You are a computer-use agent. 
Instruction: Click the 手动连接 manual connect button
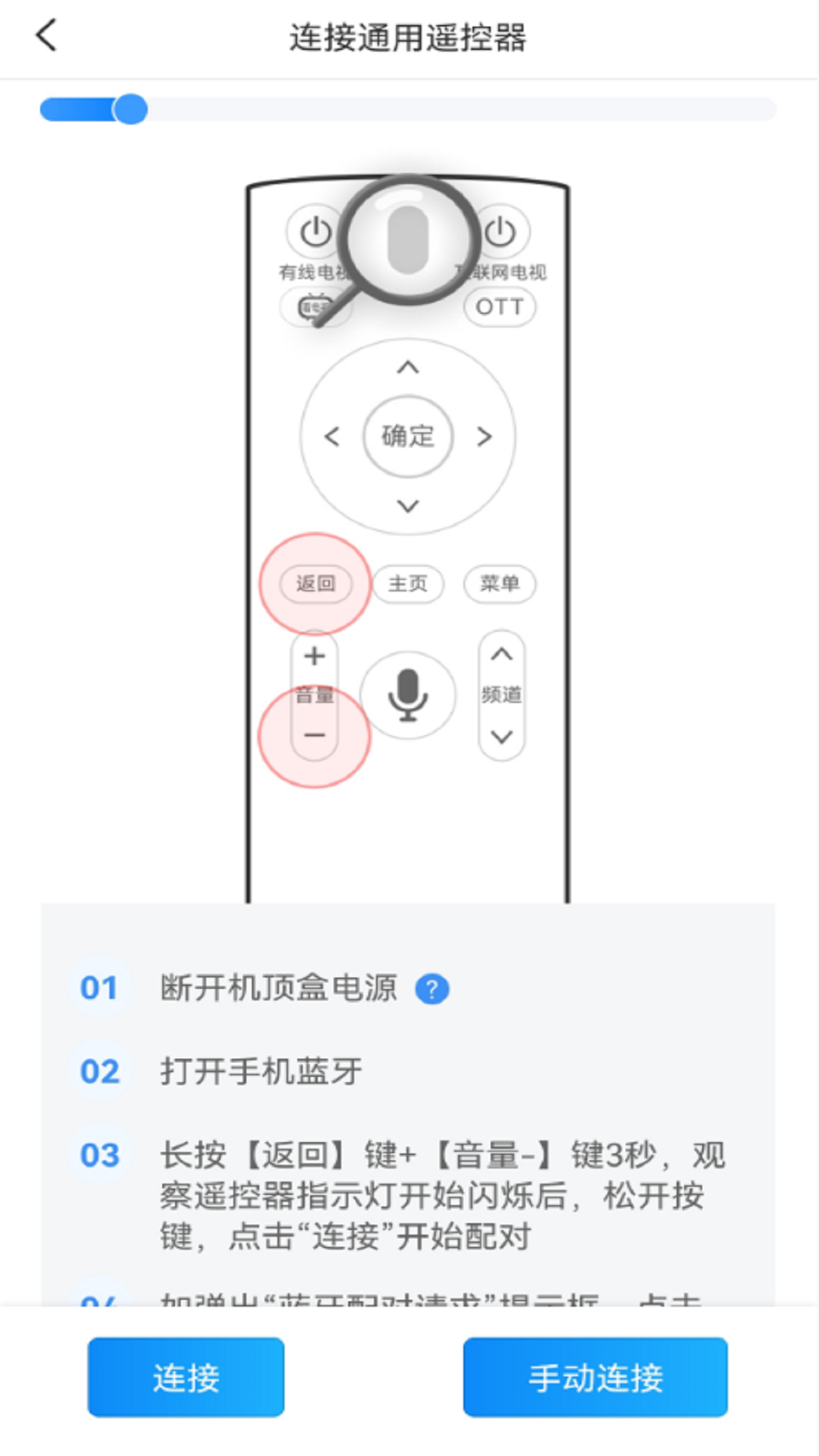click(595, 1376)
